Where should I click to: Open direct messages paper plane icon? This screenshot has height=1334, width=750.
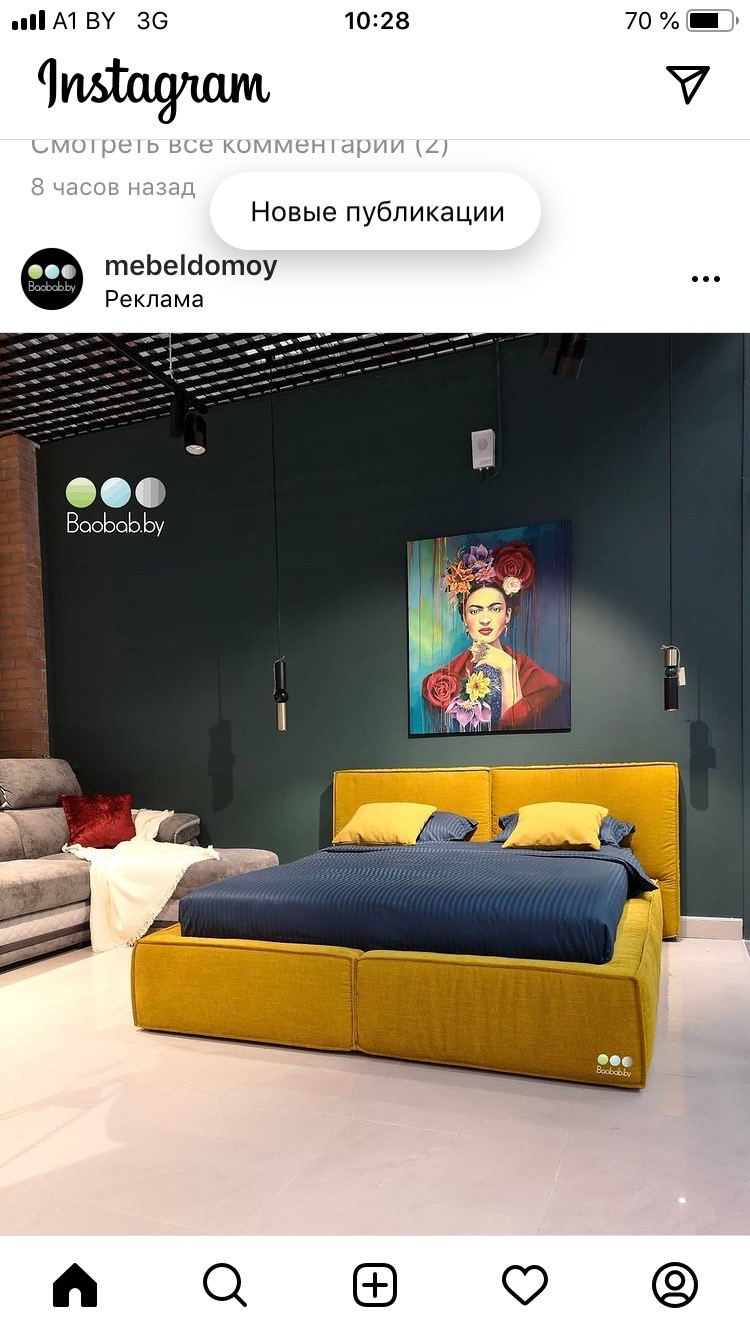click(687, 84)
